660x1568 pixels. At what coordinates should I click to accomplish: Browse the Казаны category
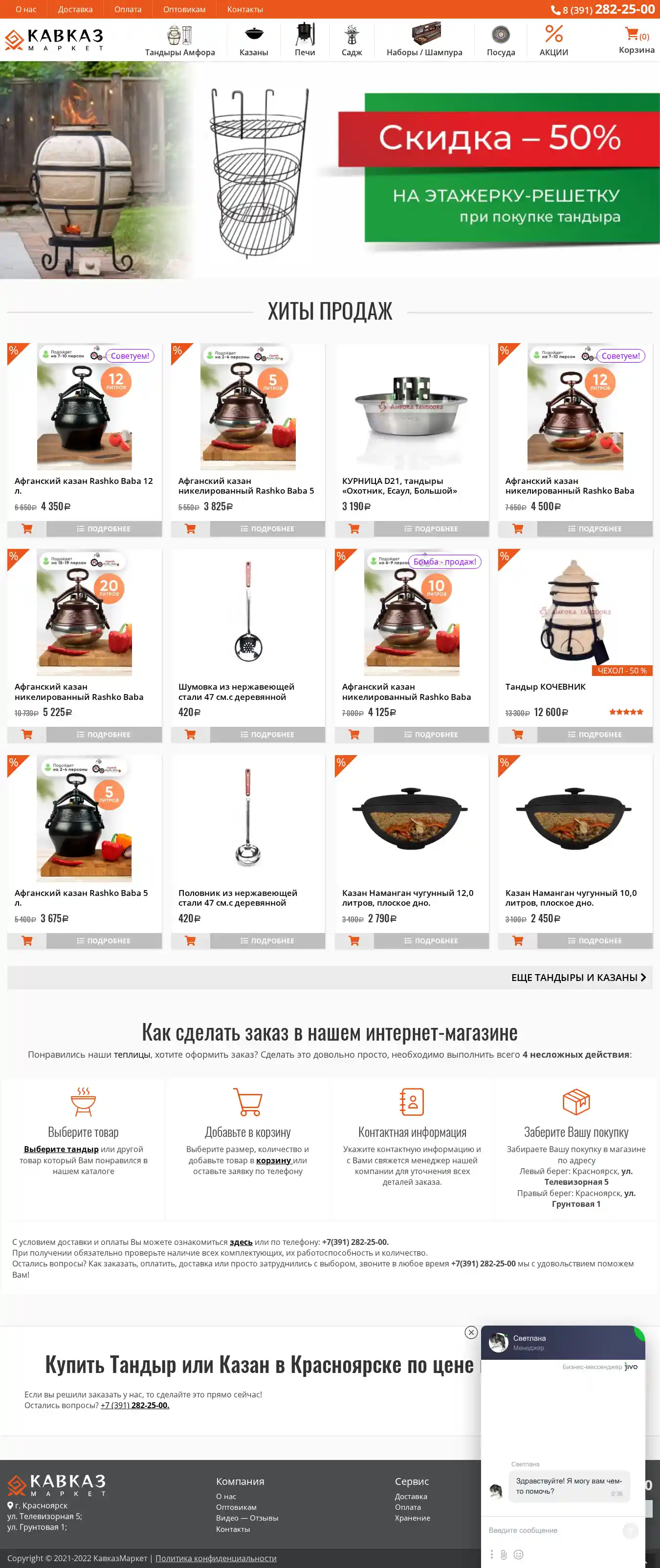coord(254,41)
